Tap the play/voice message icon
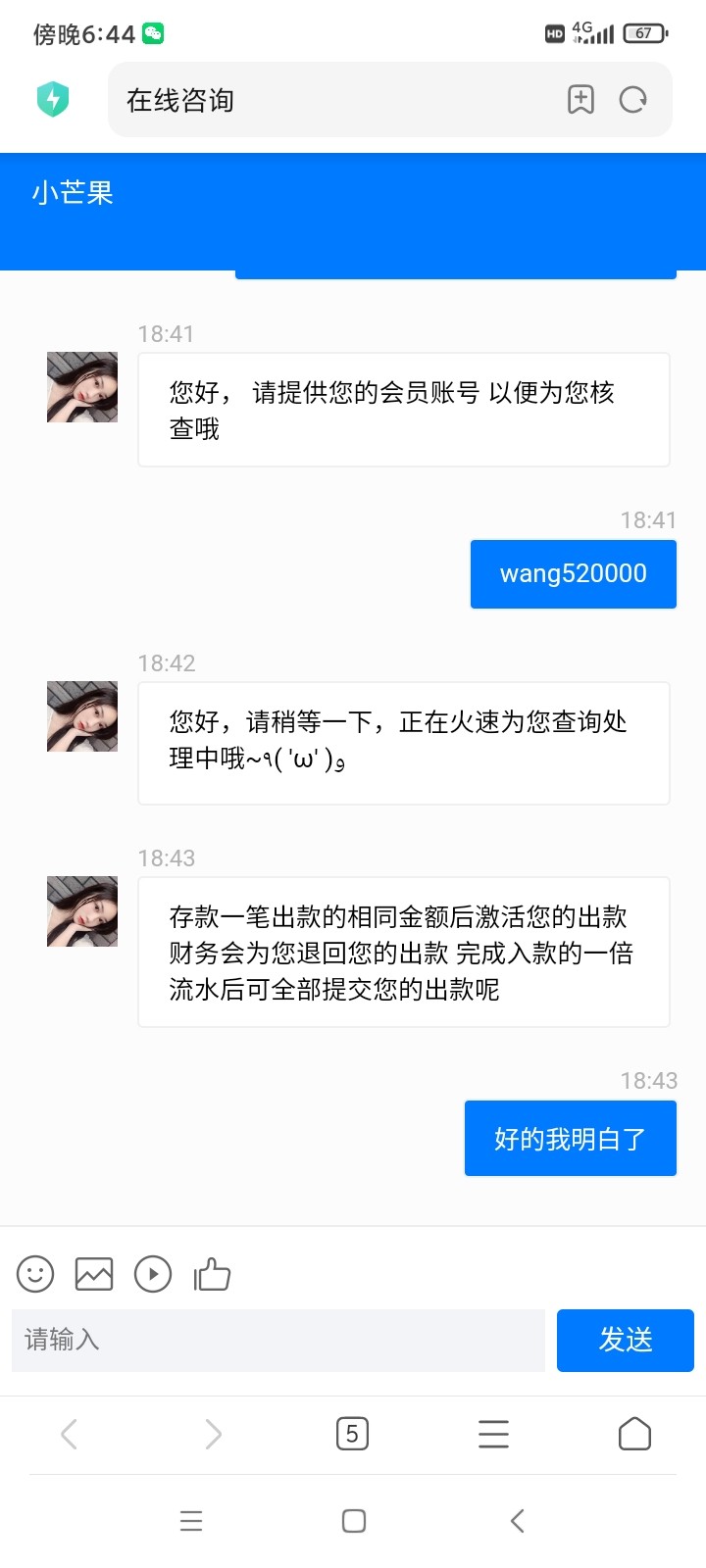This screenshot has width=706, height=1568. [x=153, y=1274]
